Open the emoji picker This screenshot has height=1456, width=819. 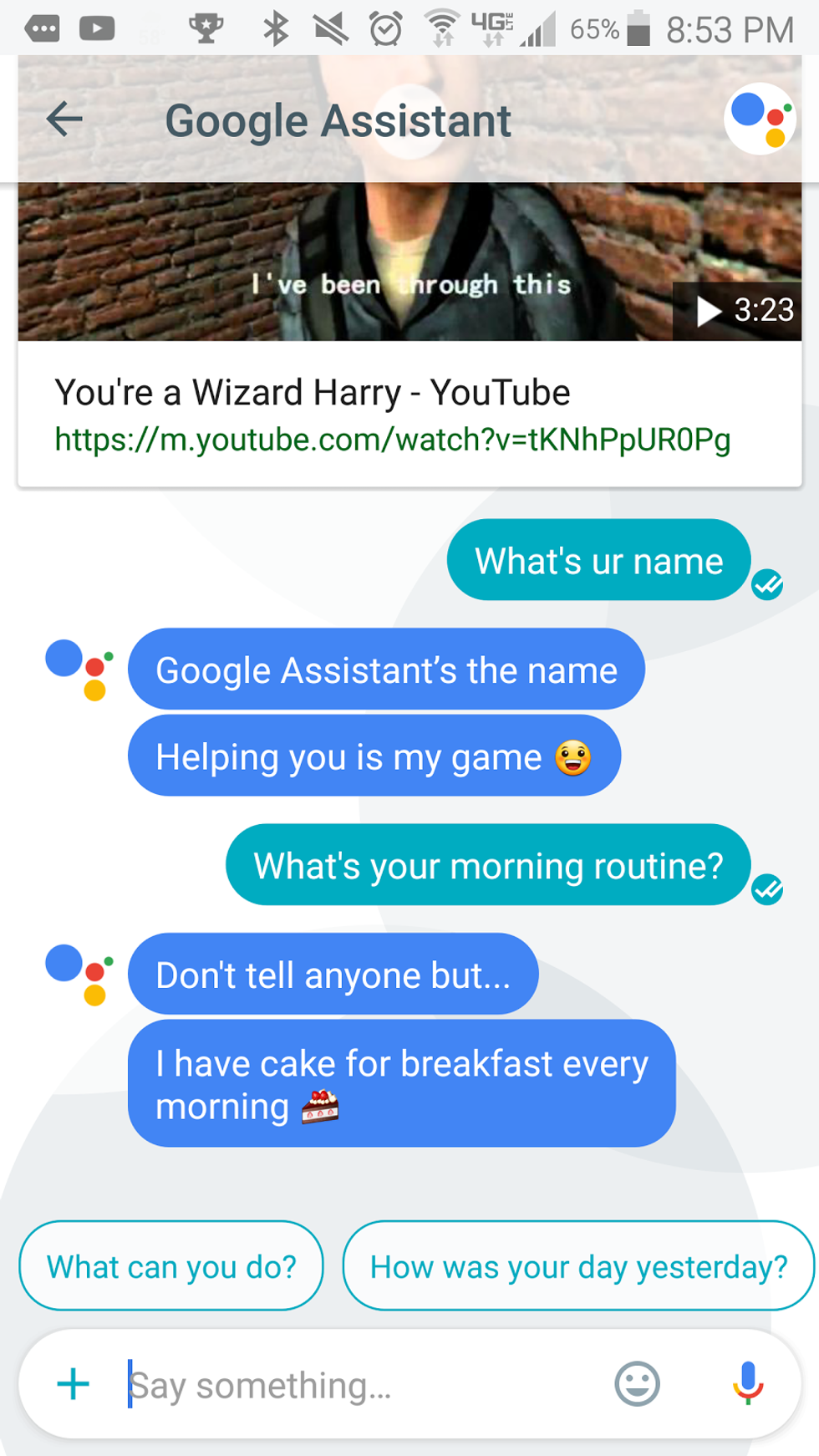coord(637,1384)
